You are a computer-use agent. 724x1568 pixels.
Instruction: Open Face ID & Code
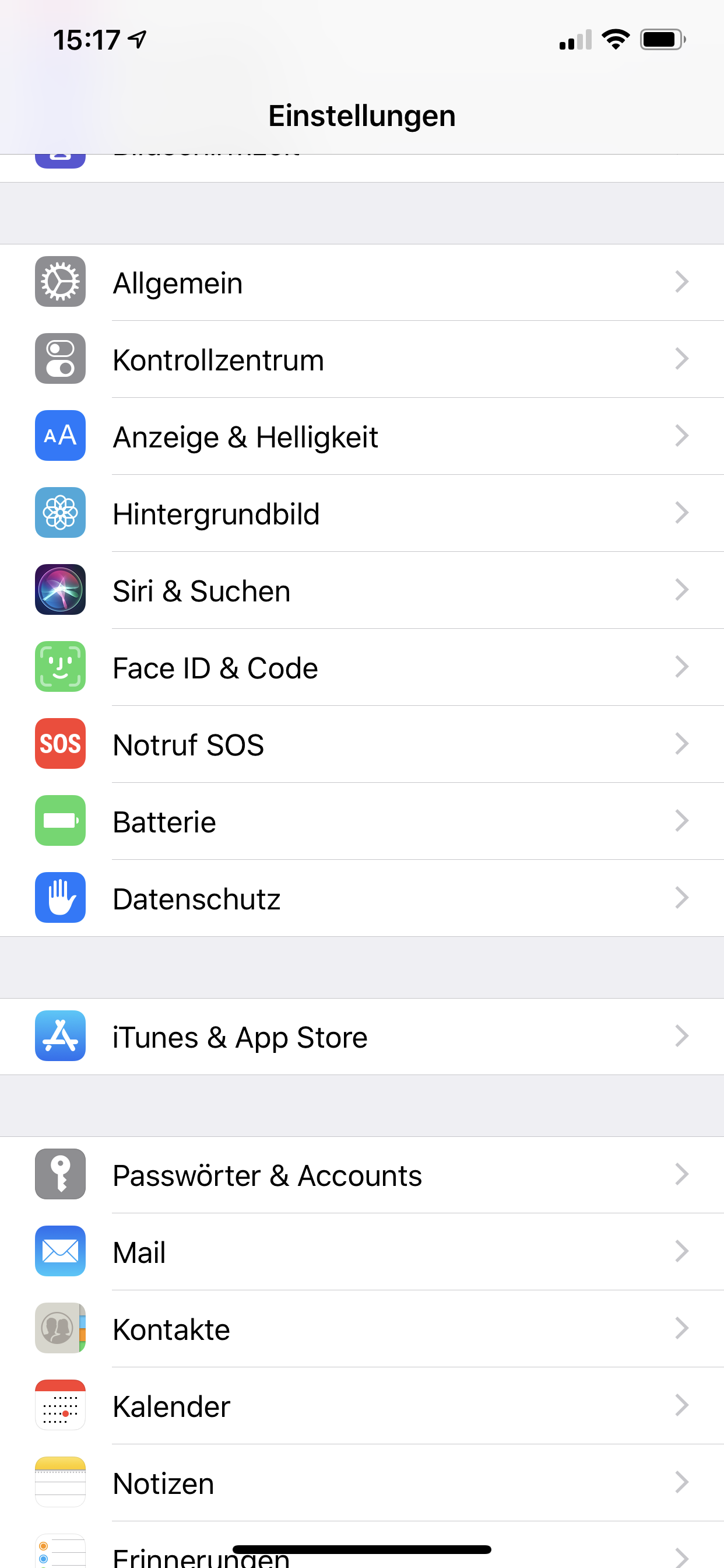coord(361,668)
